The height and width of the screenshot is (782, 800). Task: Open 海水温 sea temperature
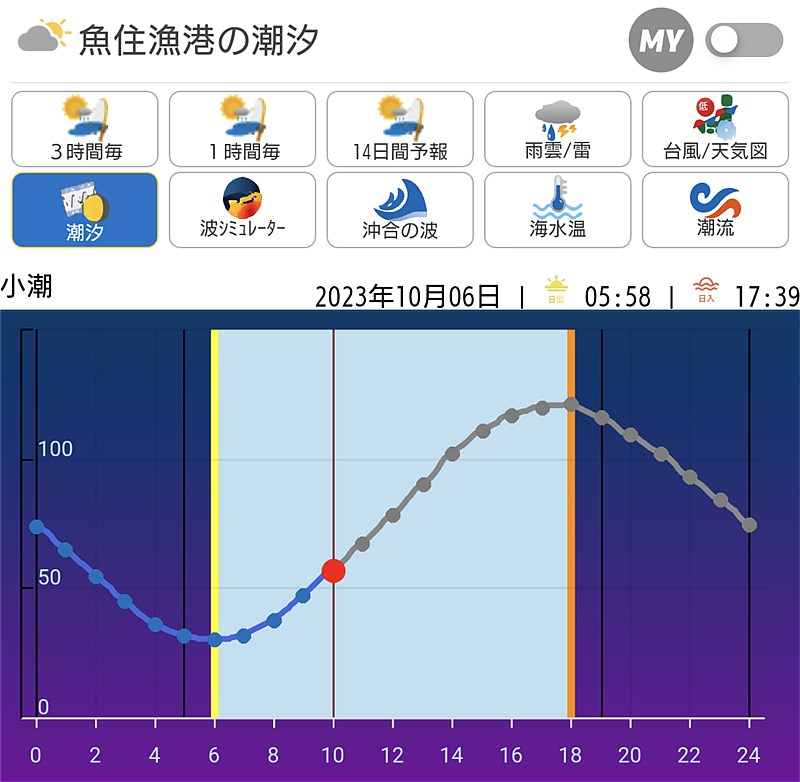pos(557,210)
